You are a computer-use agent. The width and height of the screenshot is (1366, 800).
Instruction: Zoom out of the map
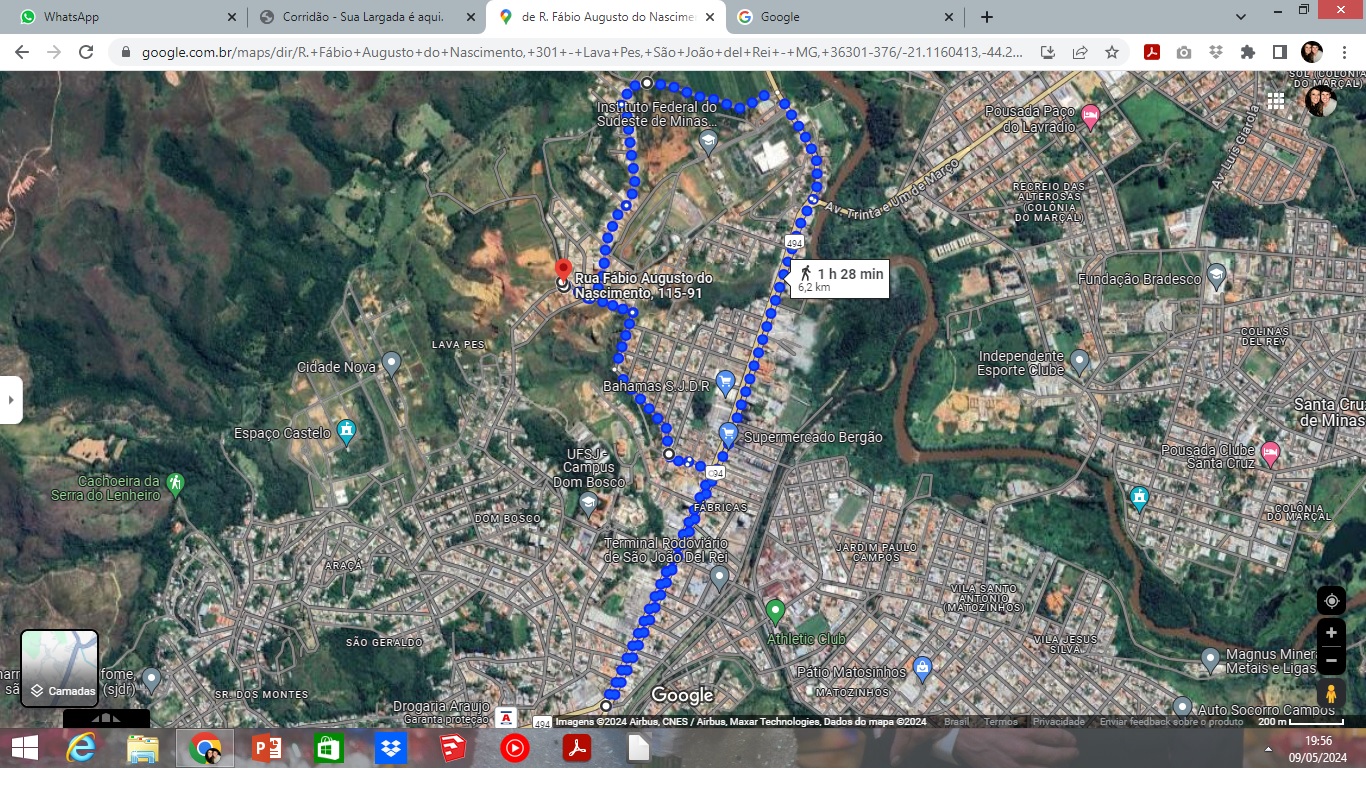click(1331, 661)
